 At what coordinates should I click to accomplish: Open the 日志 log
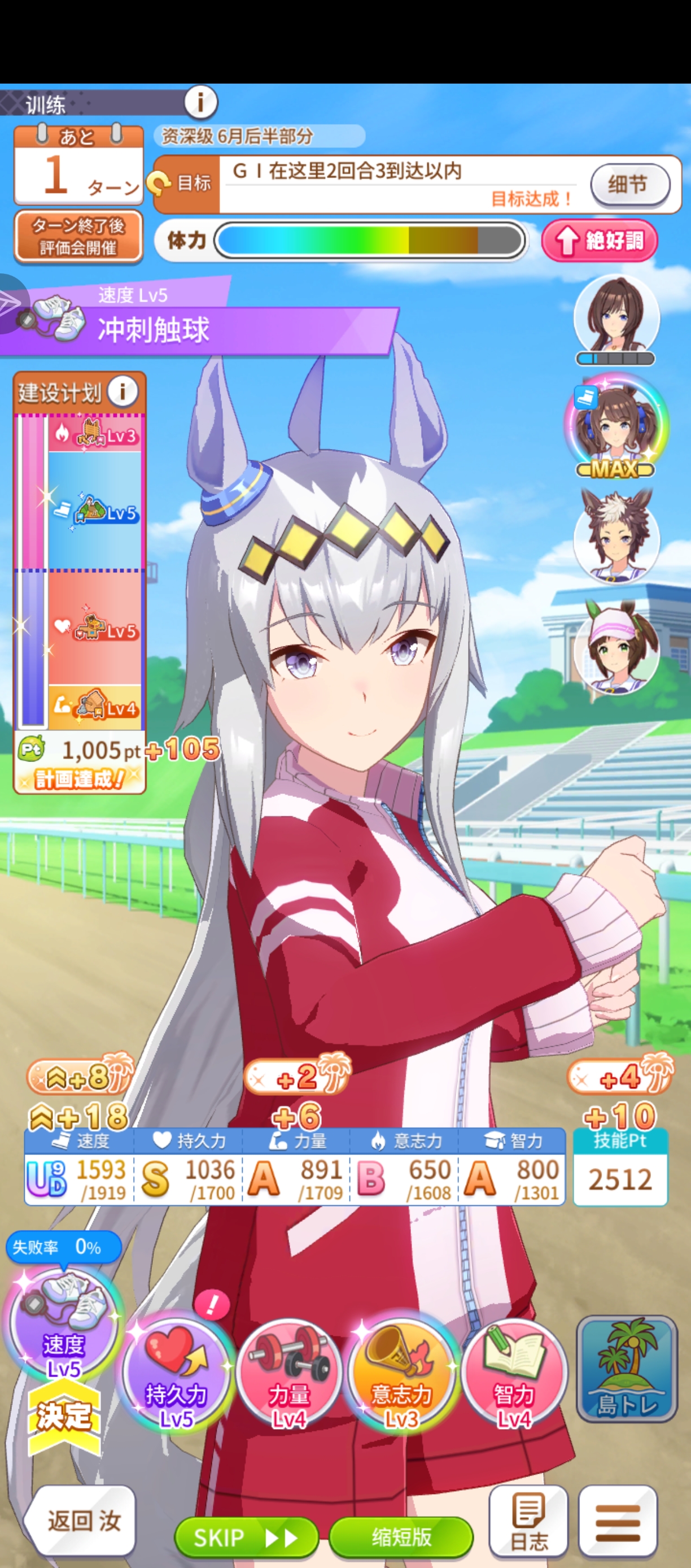[x=528, y=1521]
